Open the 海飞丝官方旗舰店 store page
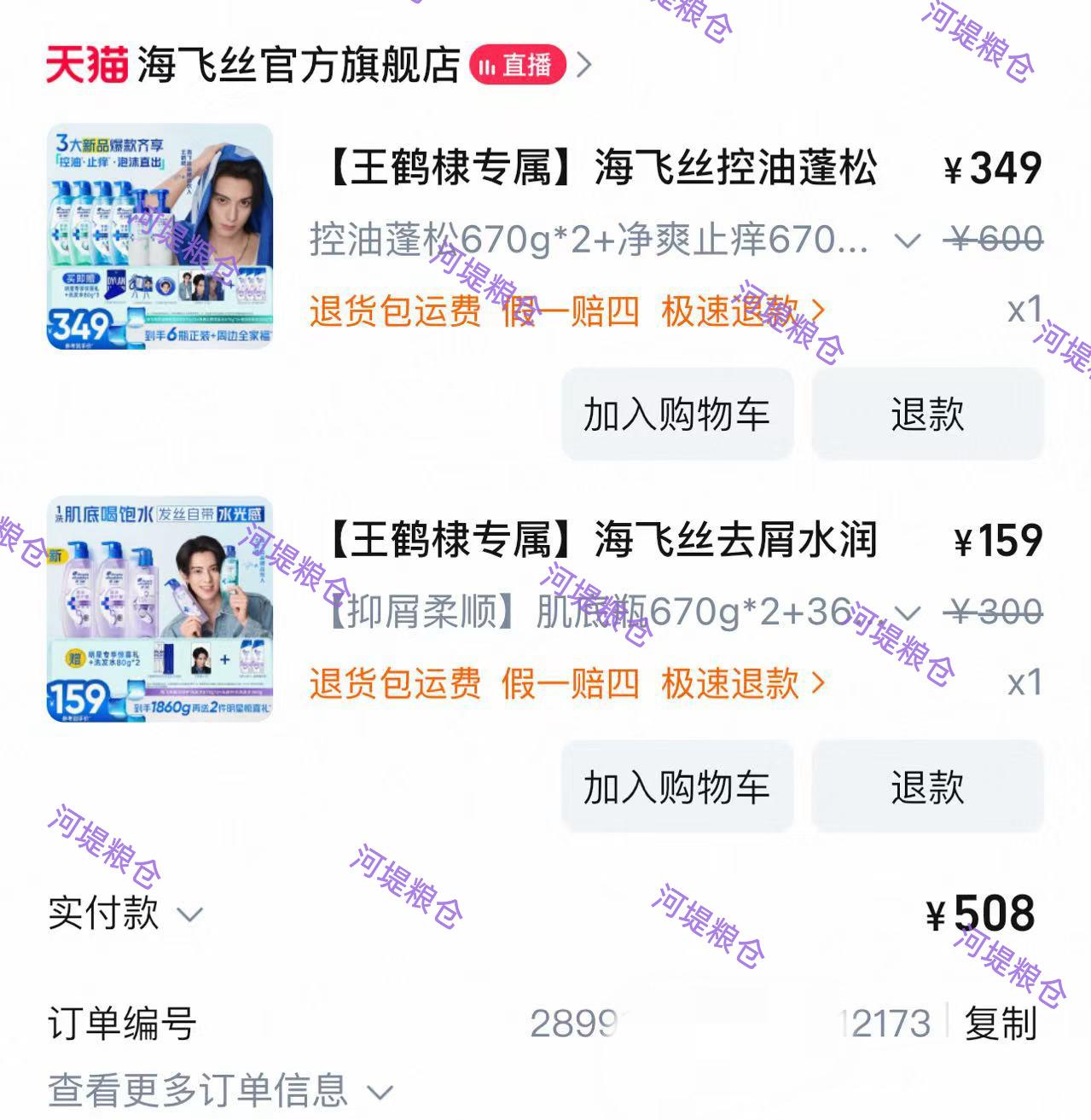The height and width of the screenshot is (1120, 1091). point(299,66)
